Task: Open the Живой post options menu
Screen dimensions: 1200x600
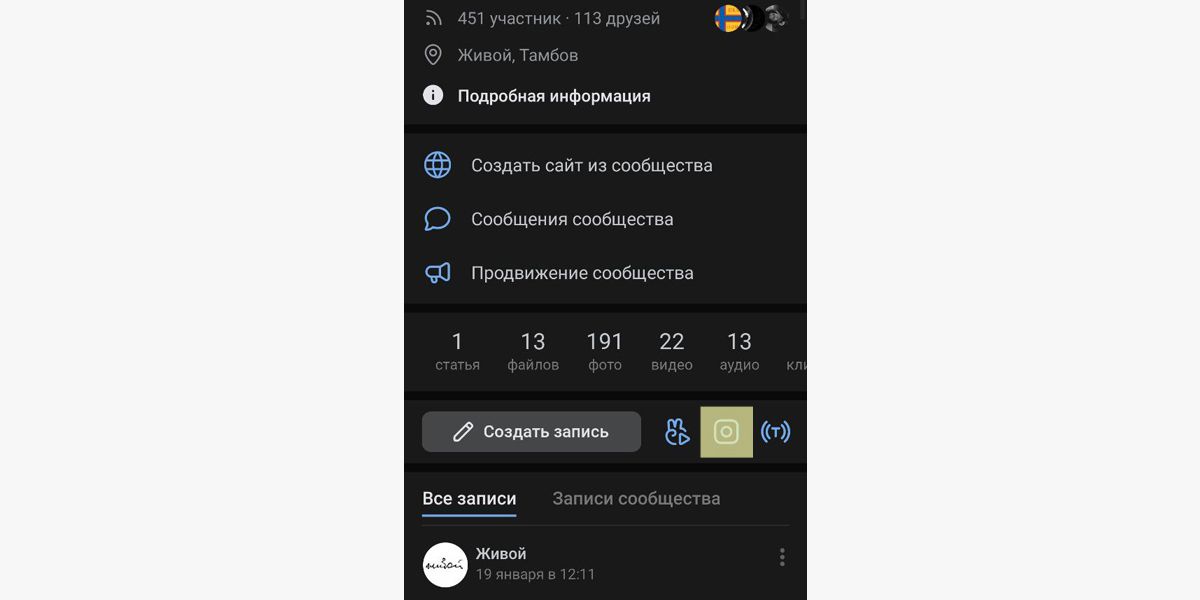Action: (x=782, y=557)
